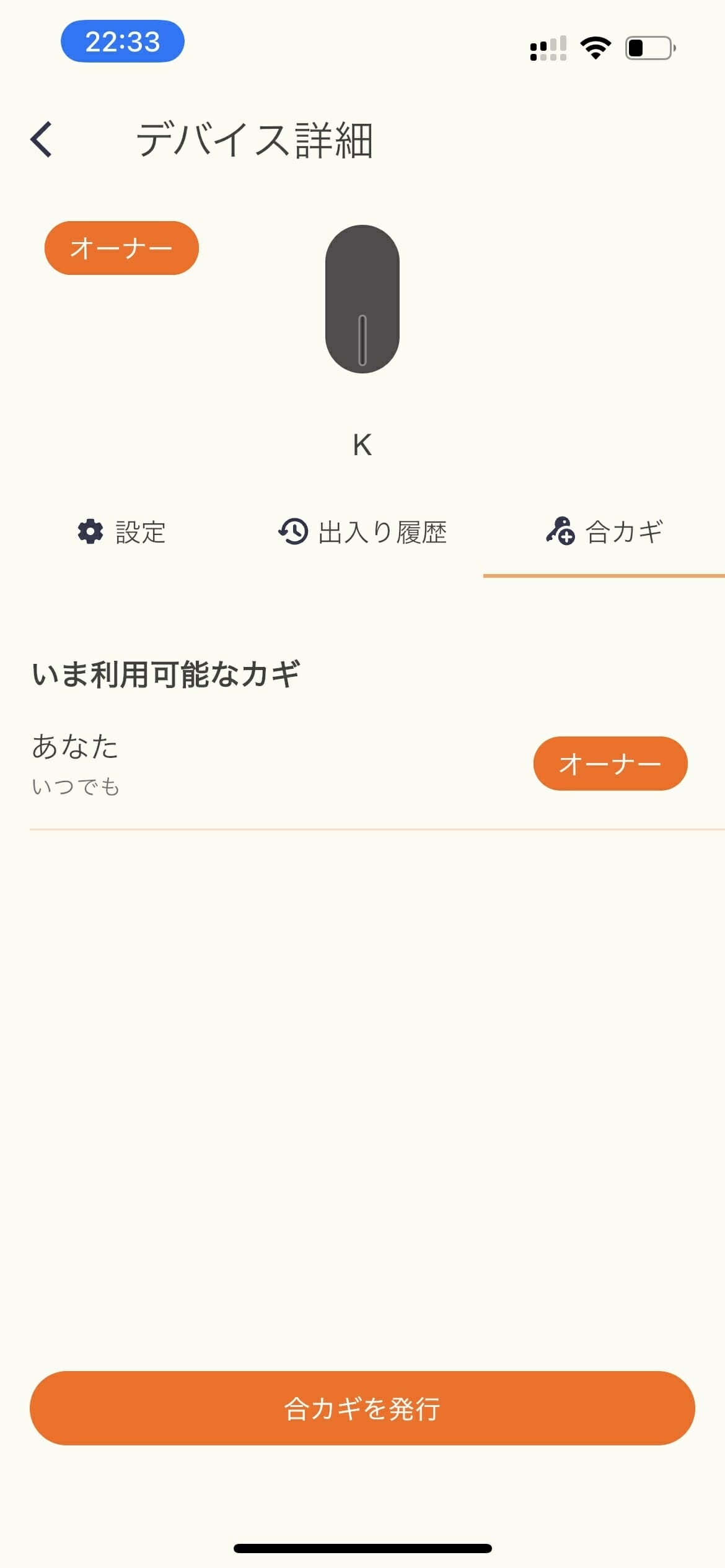Select the 合カギ tab
Image resolution: width=725 pixels, height=1568 pixels.
pyautogui.click(x=604, y=532)
